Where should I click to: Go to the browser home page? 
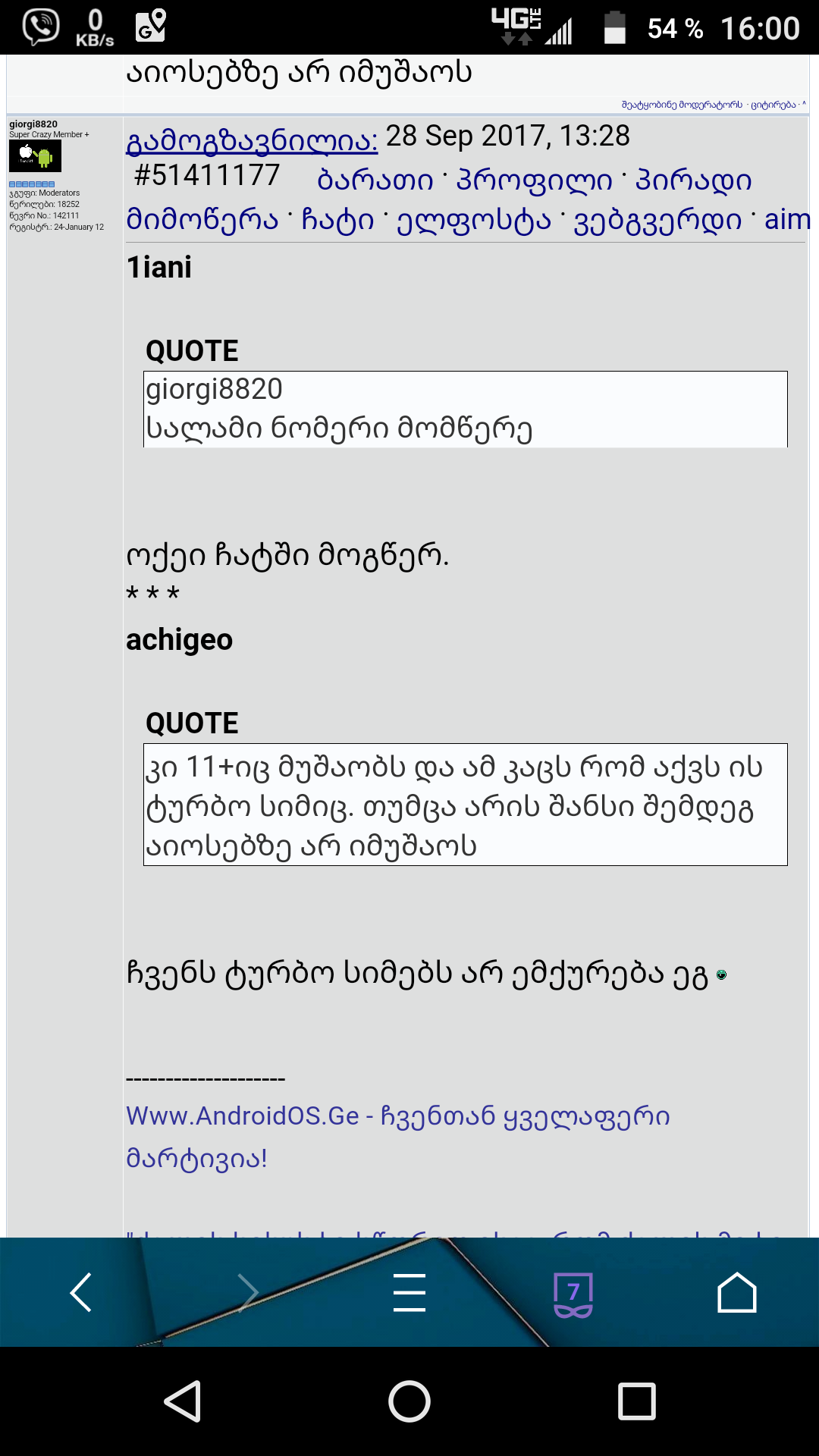coord(736,1292)
